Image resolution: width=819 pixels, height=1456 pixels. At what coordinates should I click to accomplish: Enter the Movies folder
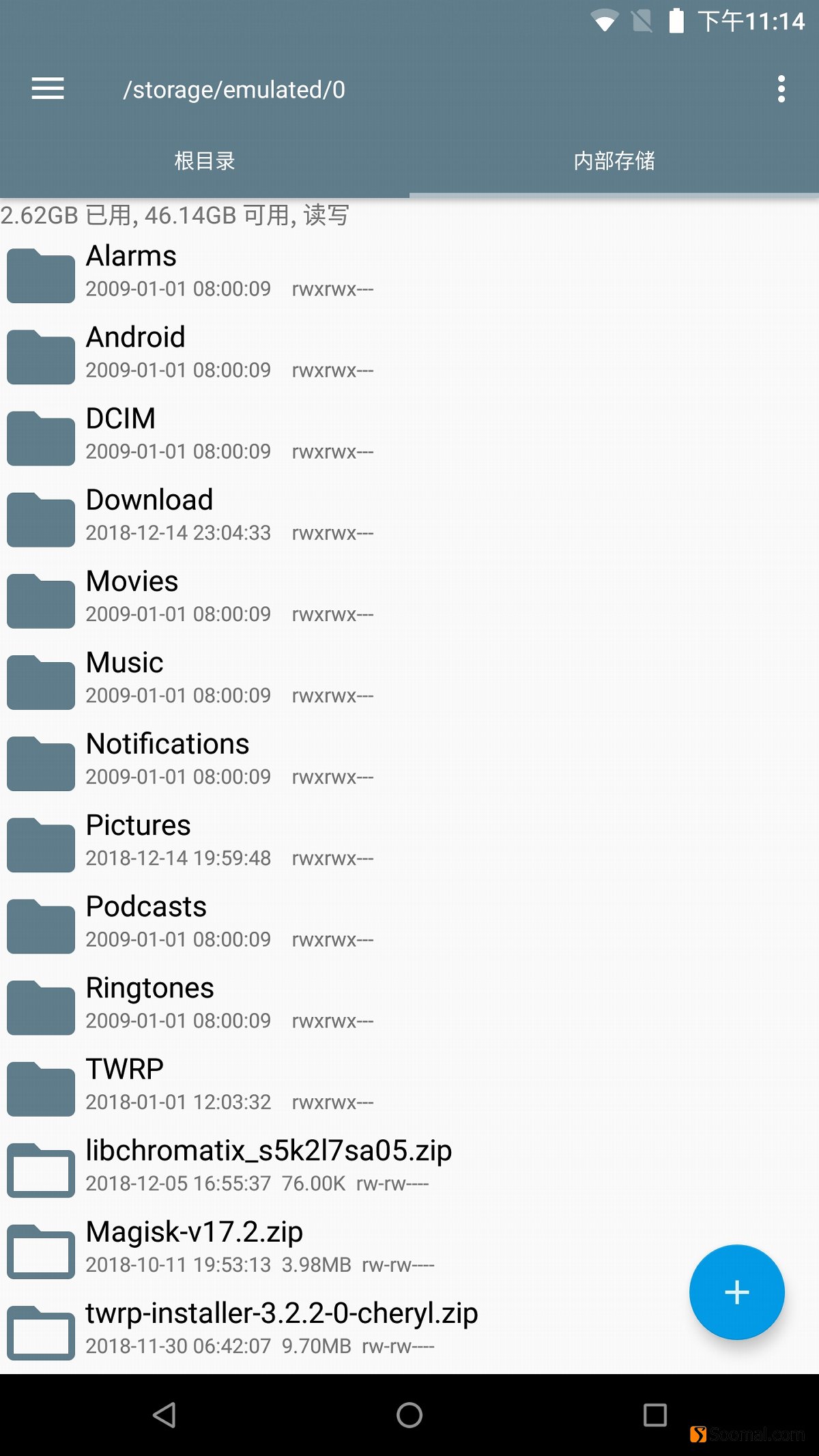pos(205,597)
